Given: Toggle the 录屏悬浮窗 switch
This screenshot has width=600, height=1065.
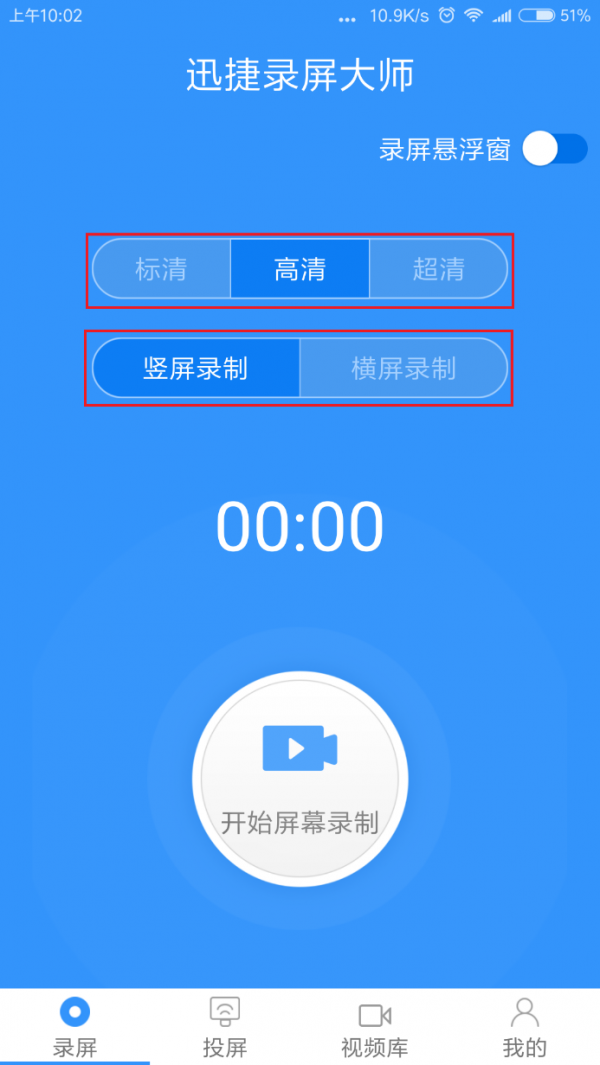Looking at the screenshot, I should [x=554, y=149].
